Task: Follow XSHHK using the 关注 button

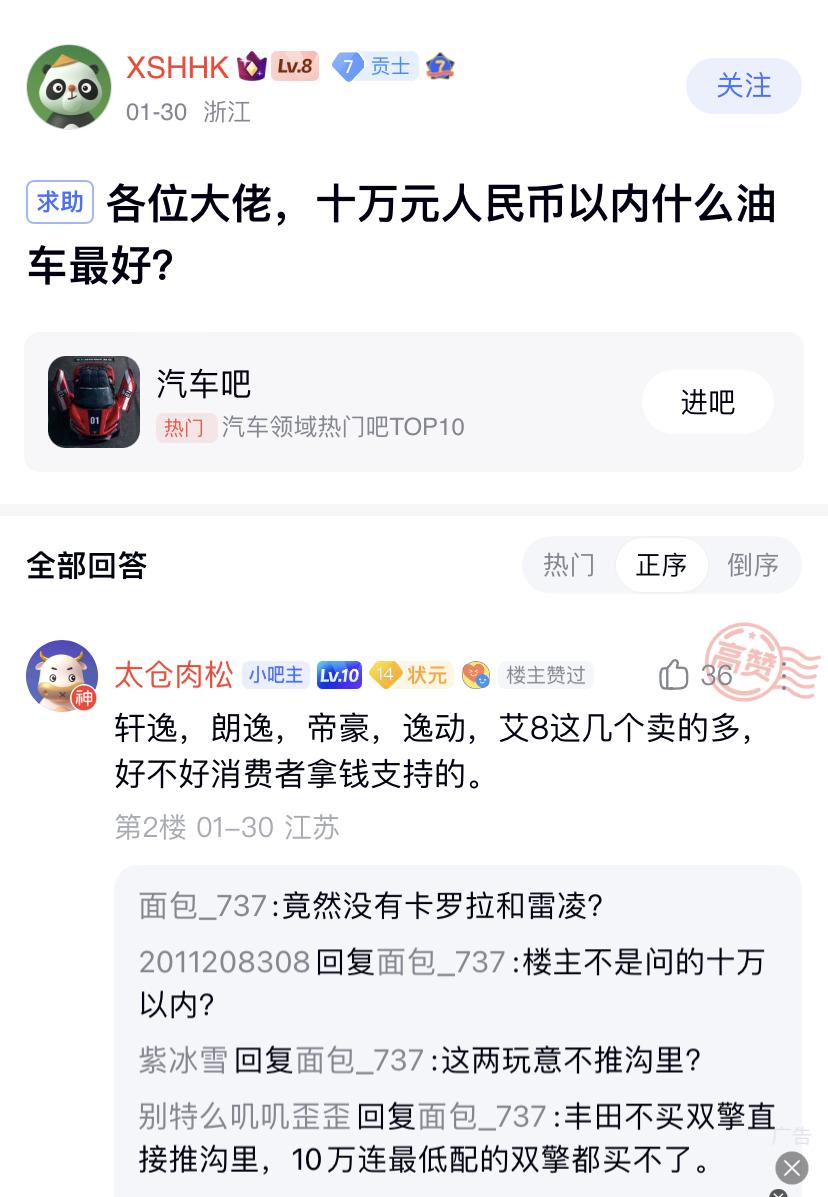Action: point(744,86)
